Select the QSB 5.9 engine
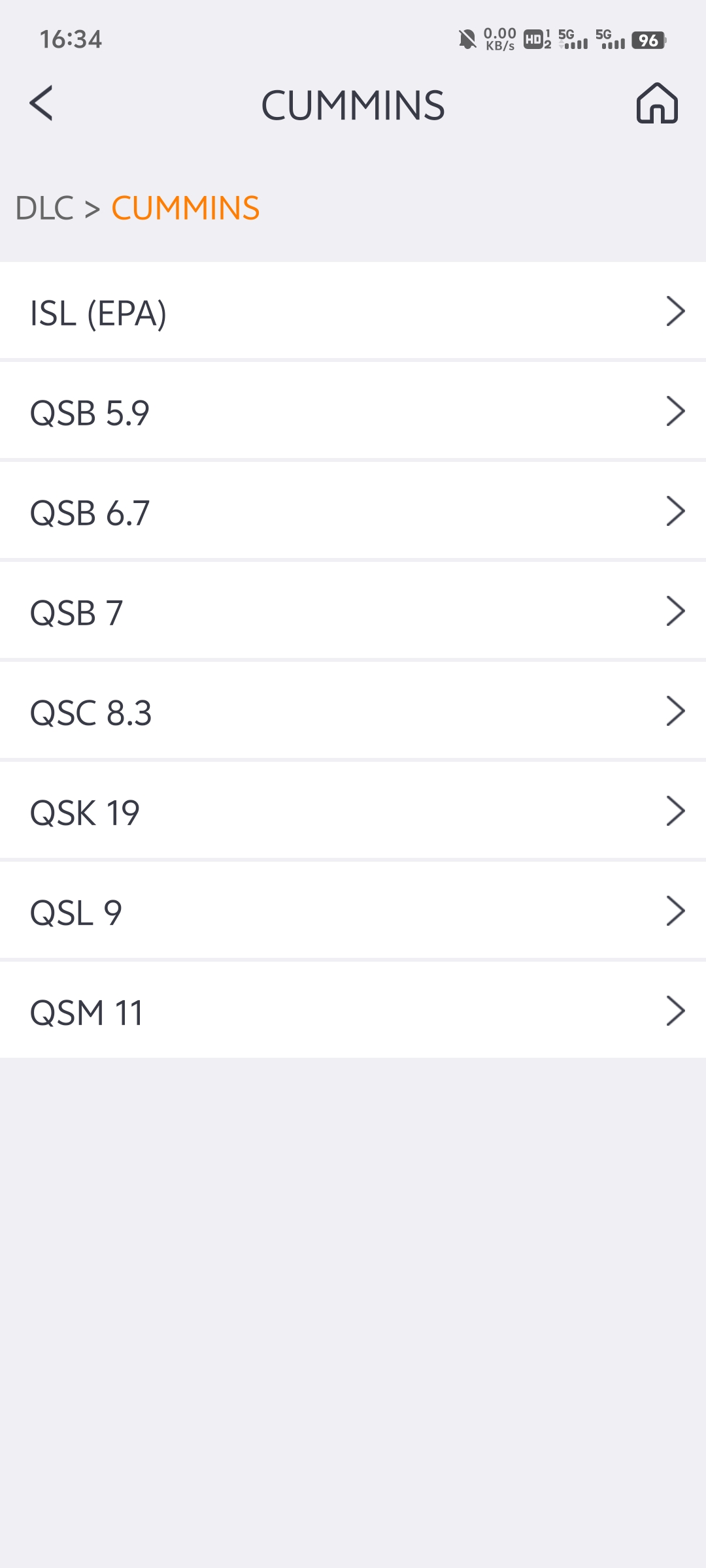706x1568 pixels. point(353,412)
